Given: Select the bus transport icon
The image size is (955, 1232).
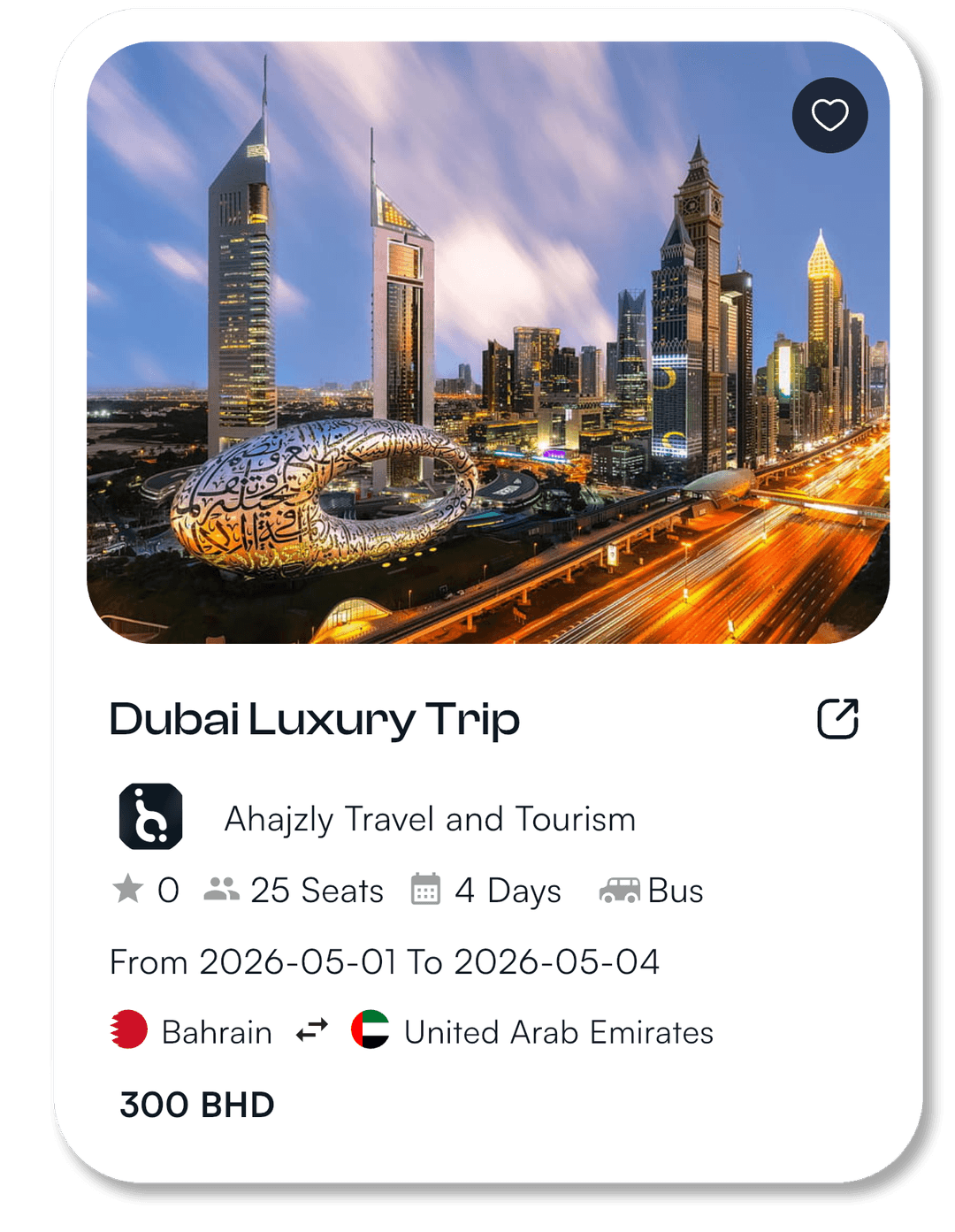Looking at the screenshot, I should (x=619, y=890).
